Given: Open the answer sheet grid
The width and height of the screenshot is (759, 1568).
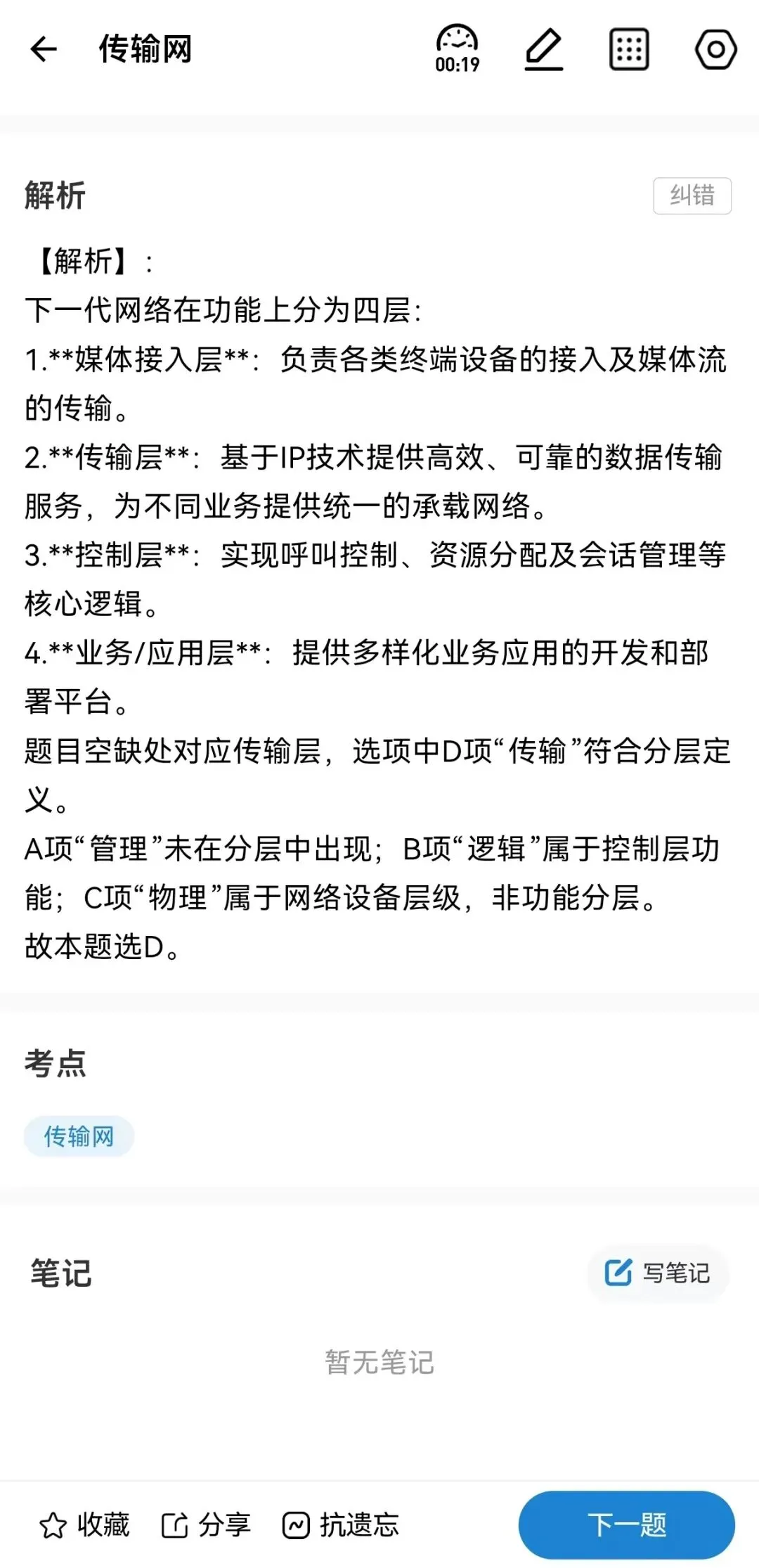Looking at the screenshot, I should 628,49.
